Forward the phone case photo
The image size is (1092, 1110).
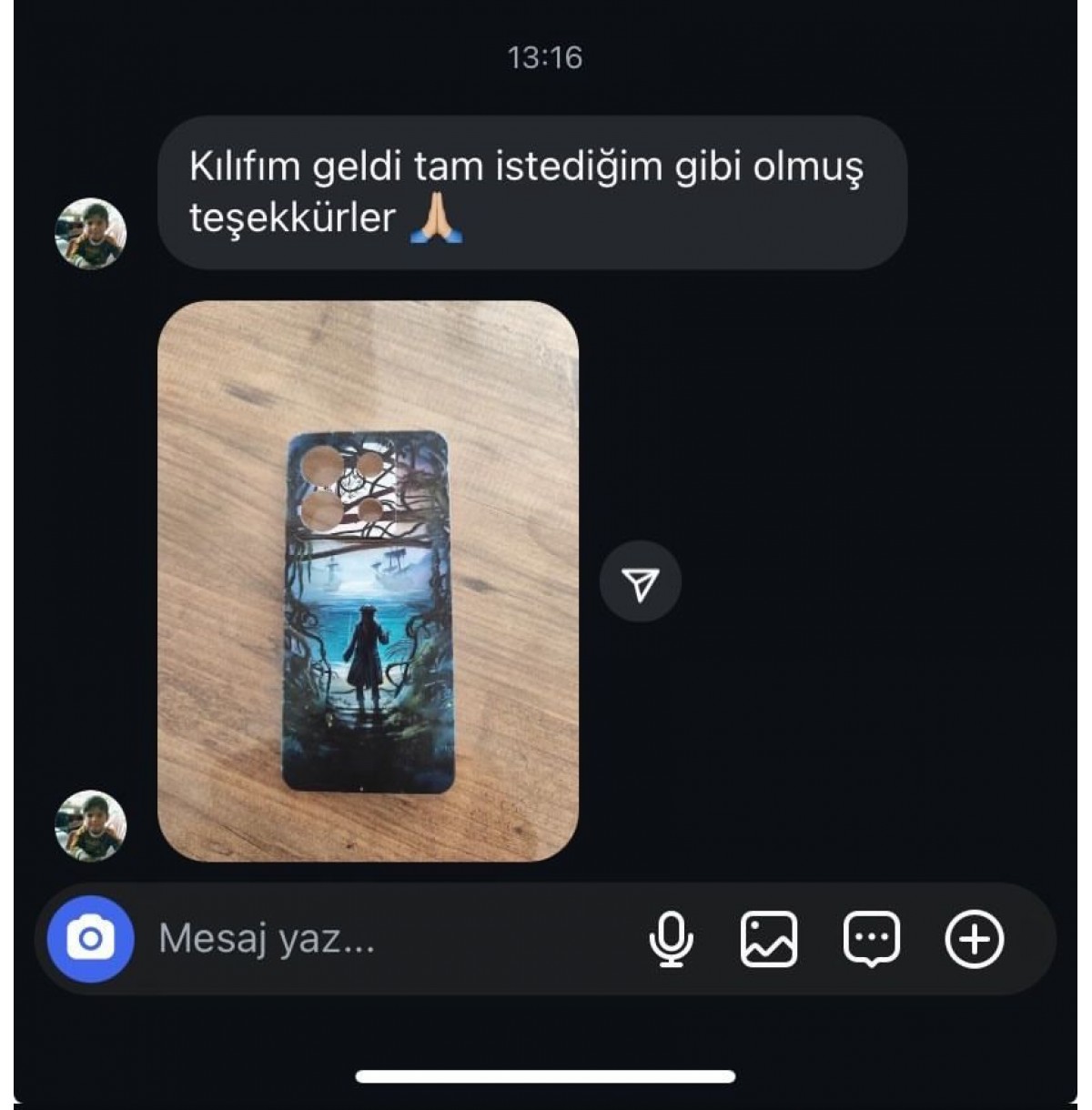click(641, 582)
